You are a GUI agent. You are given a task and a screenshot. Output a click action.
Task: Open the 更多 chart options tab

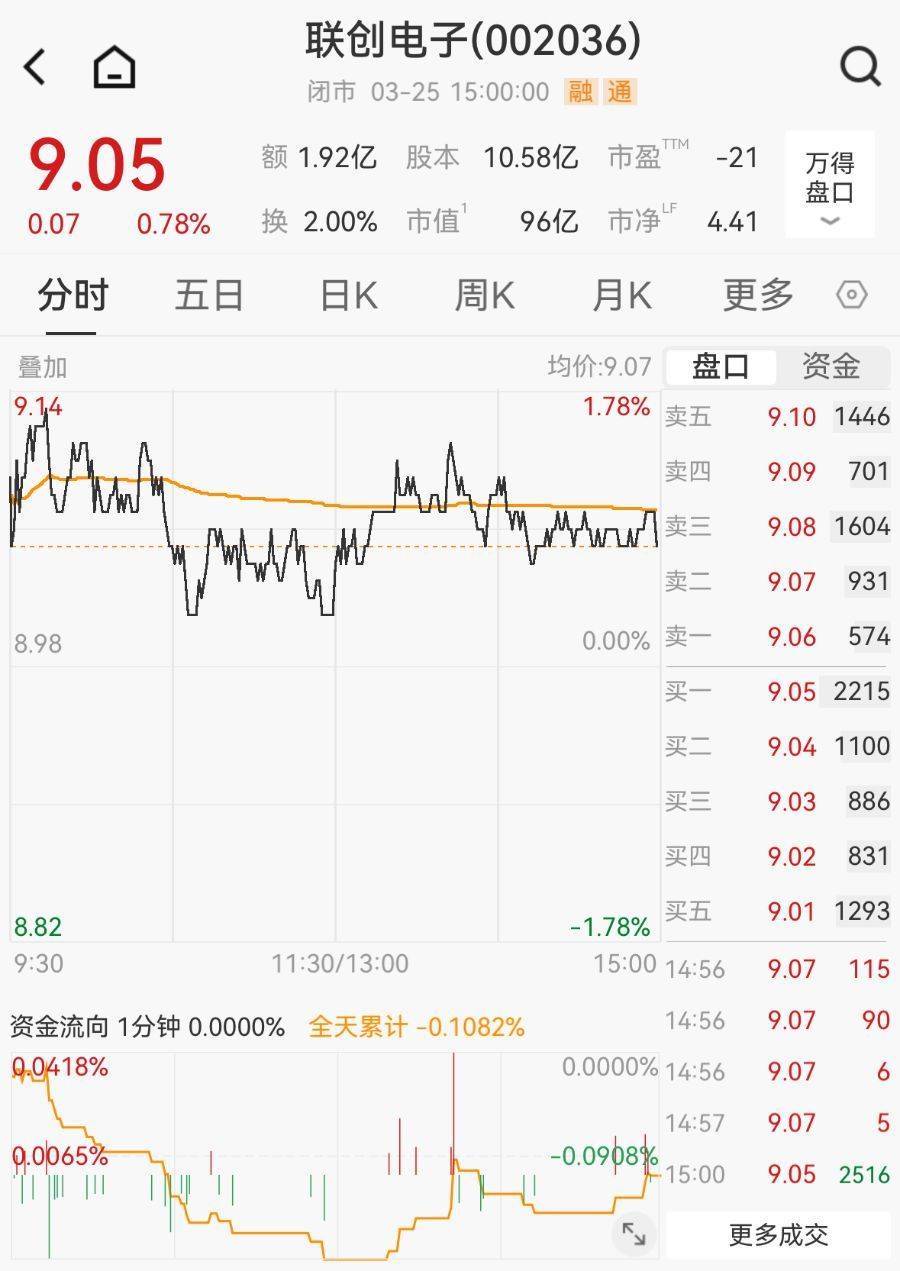[x=758, y=296]
